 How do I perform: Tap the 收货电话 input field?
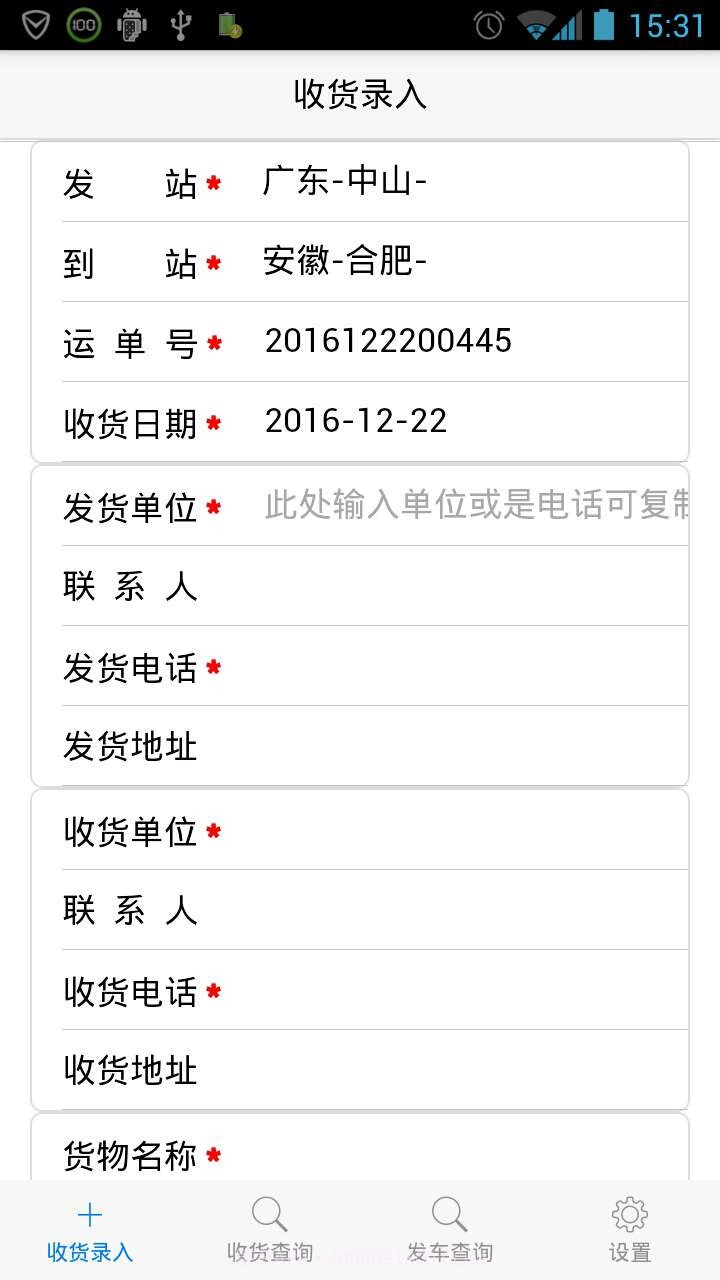click(x=450, y=989)
